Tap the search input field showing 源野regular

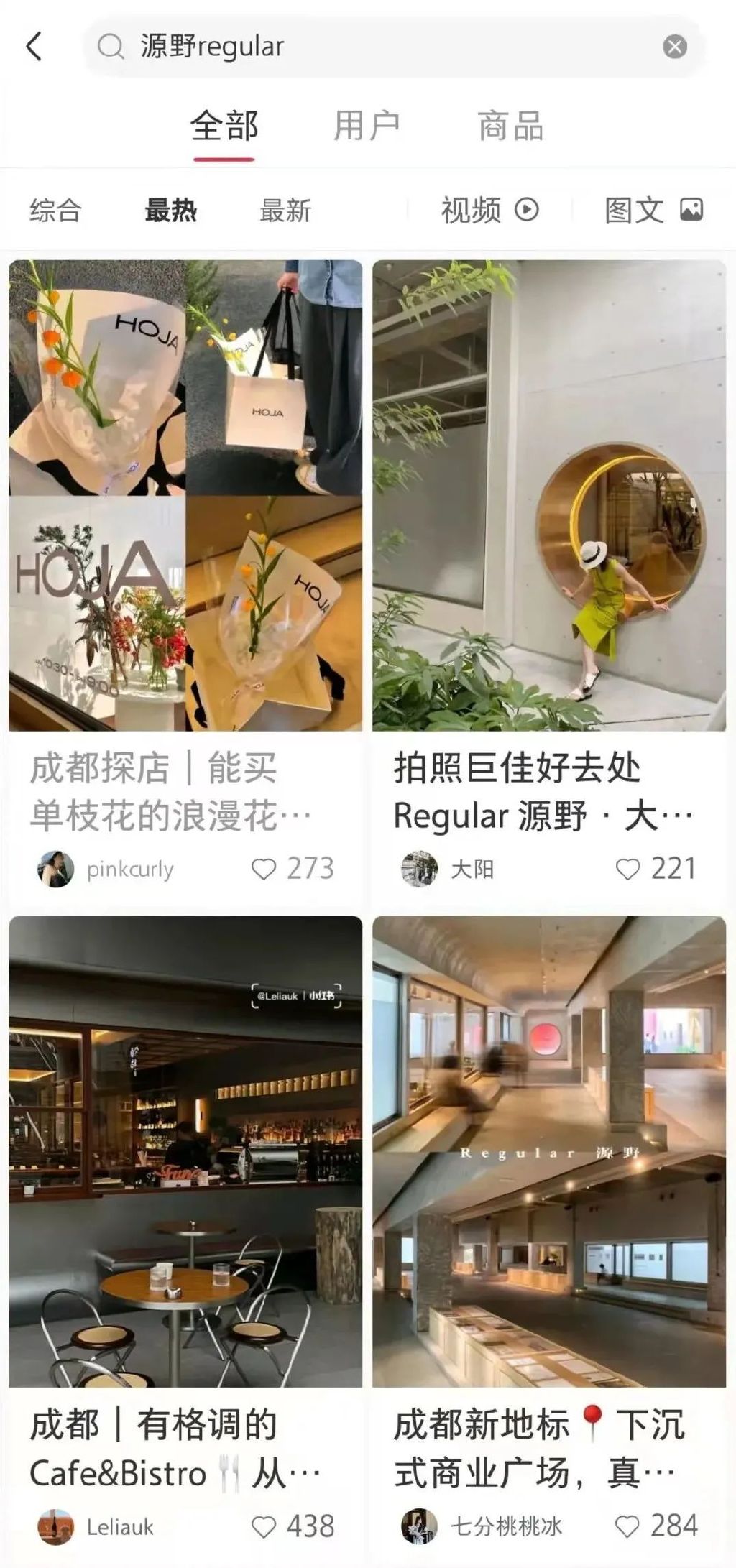pos(359,45)
